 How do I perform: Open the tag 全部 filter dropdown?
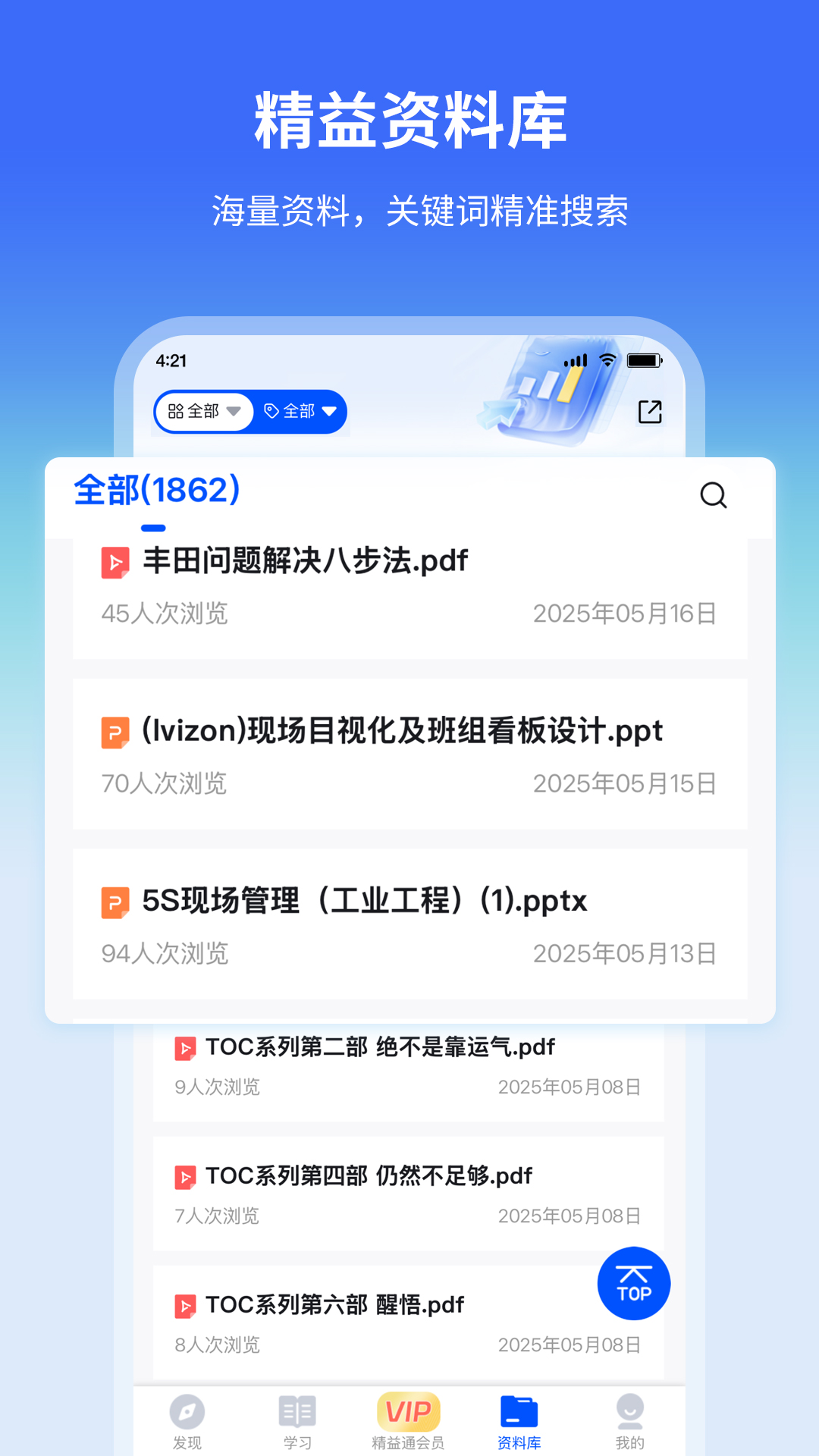pos(299,411)
